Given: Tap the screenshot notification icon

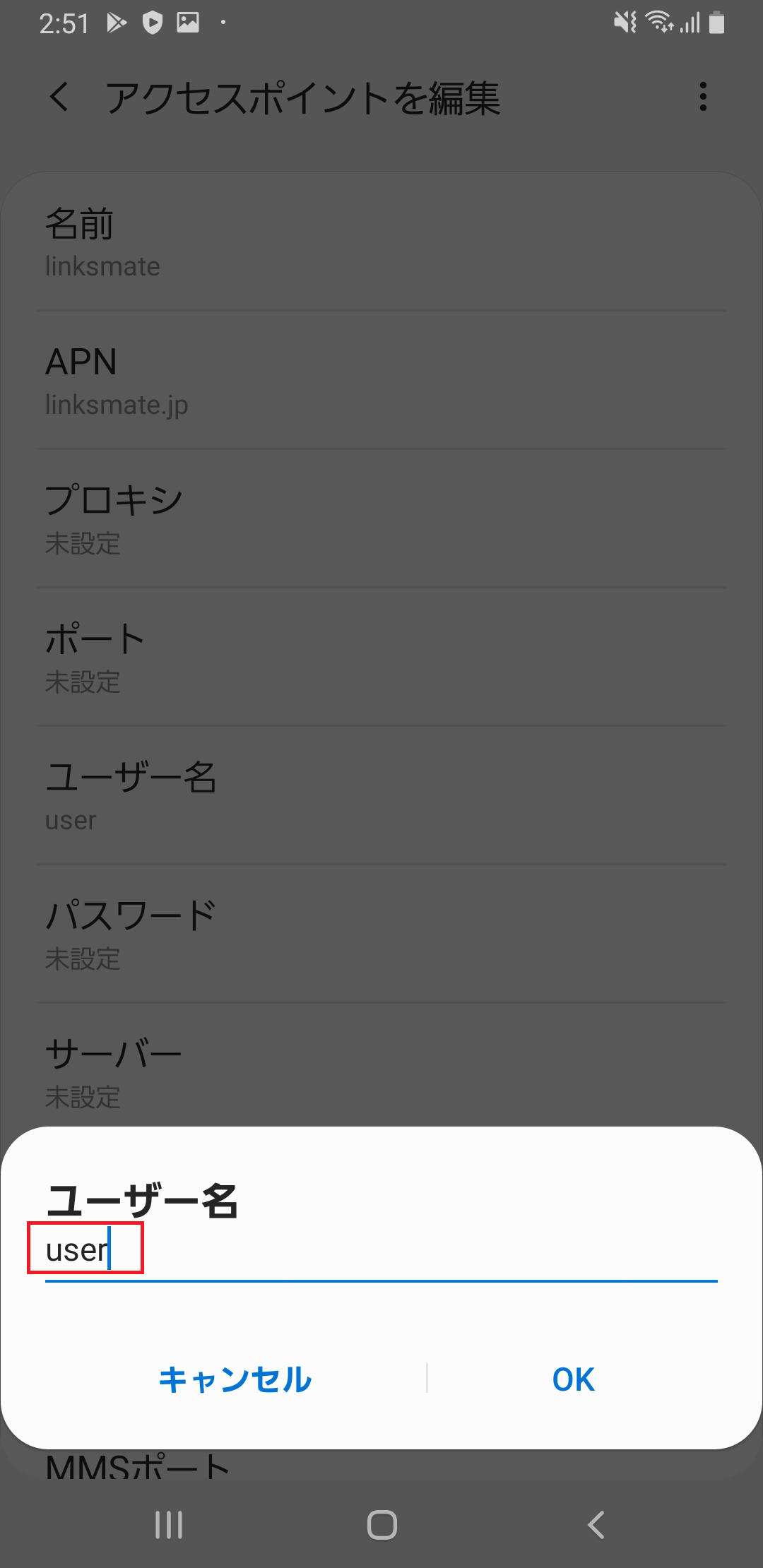Looking at the screenshot, I should click(x=189, y=23).
